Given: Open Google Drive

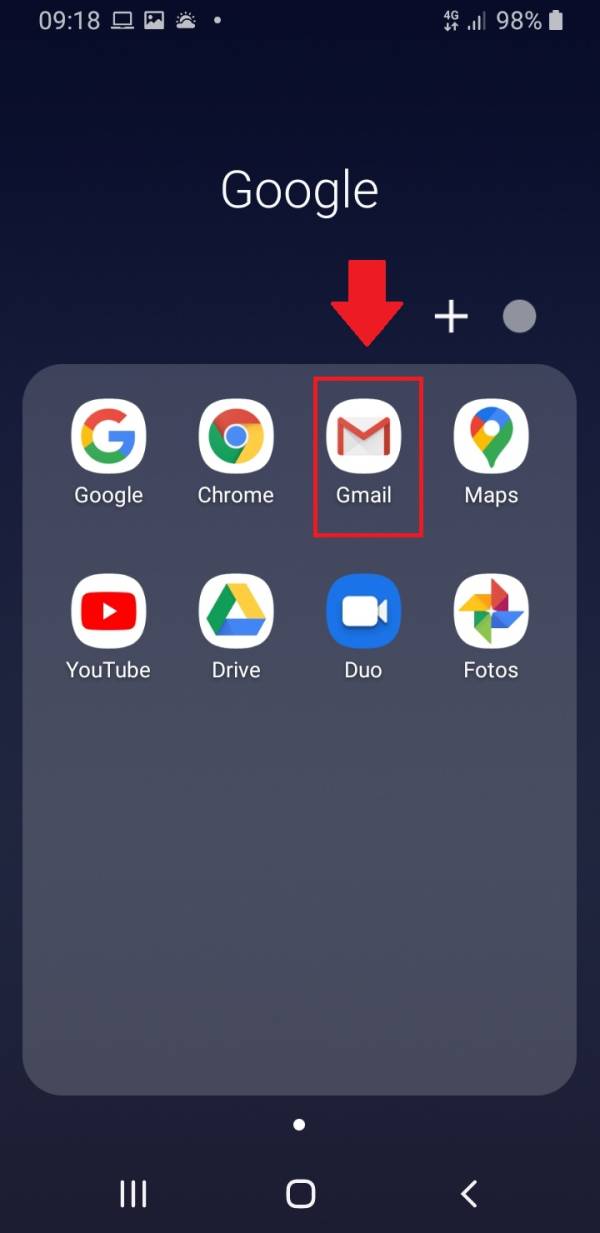Looking at the screenshot, I should [235, 612].
